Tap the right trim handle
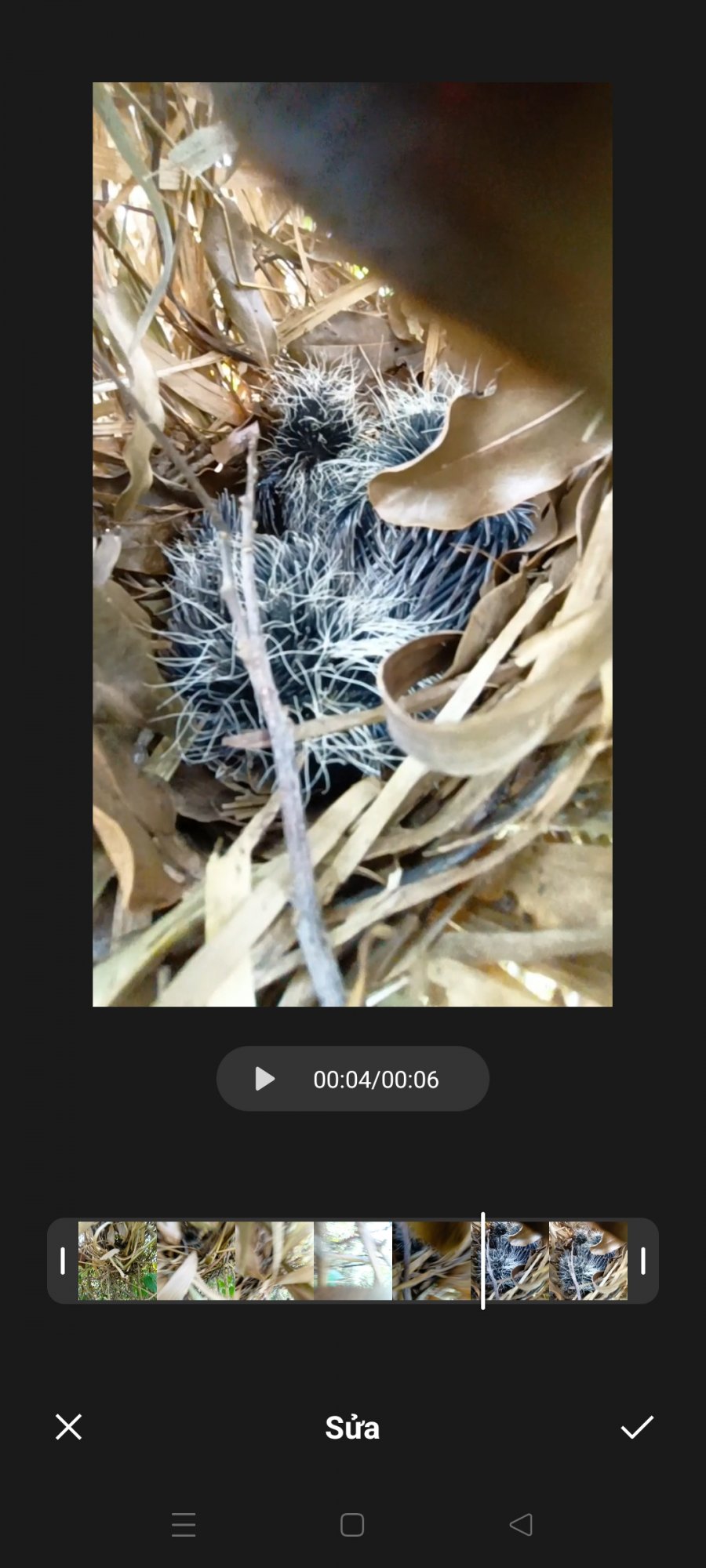 642,1261
